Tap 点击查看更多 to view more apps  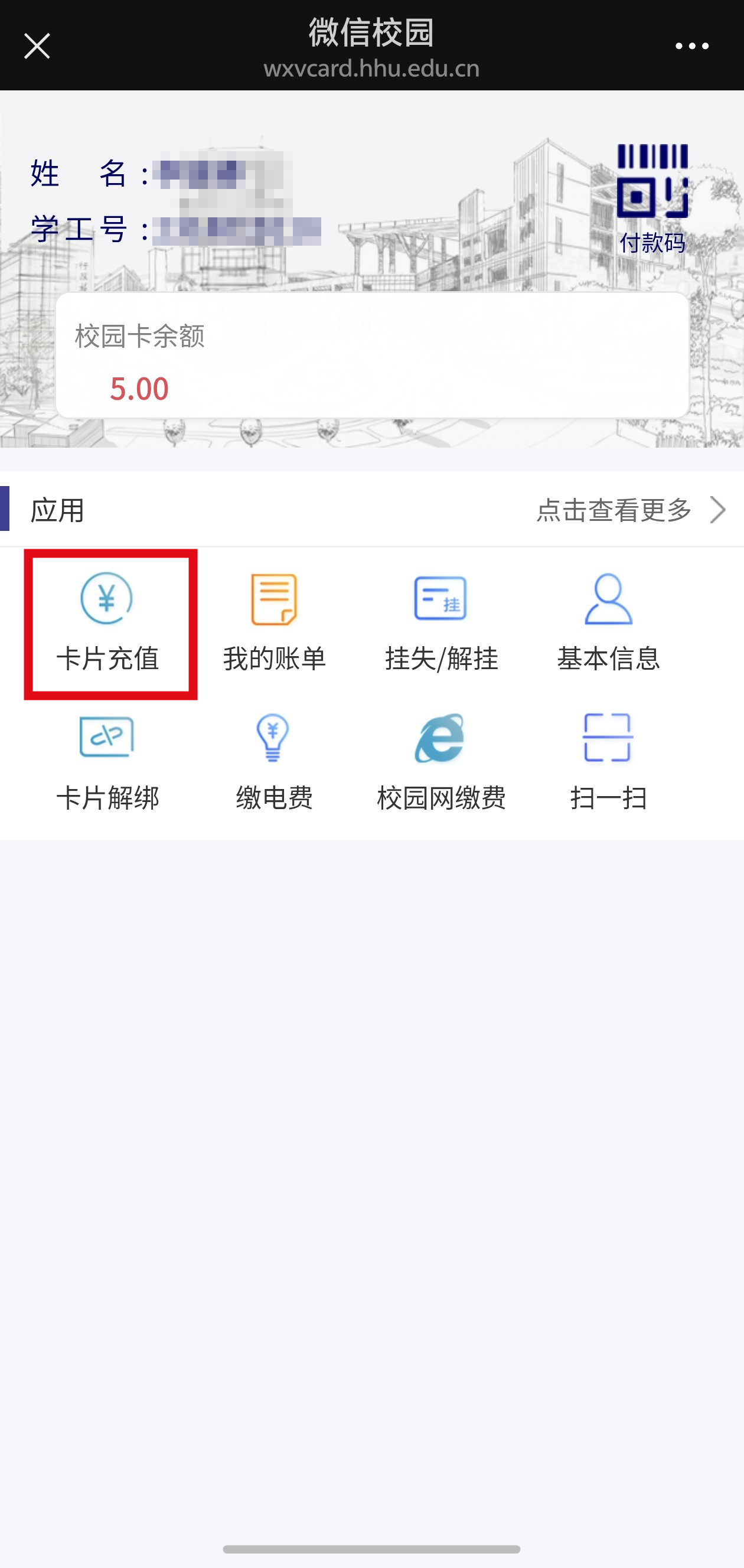click(630, 510)
